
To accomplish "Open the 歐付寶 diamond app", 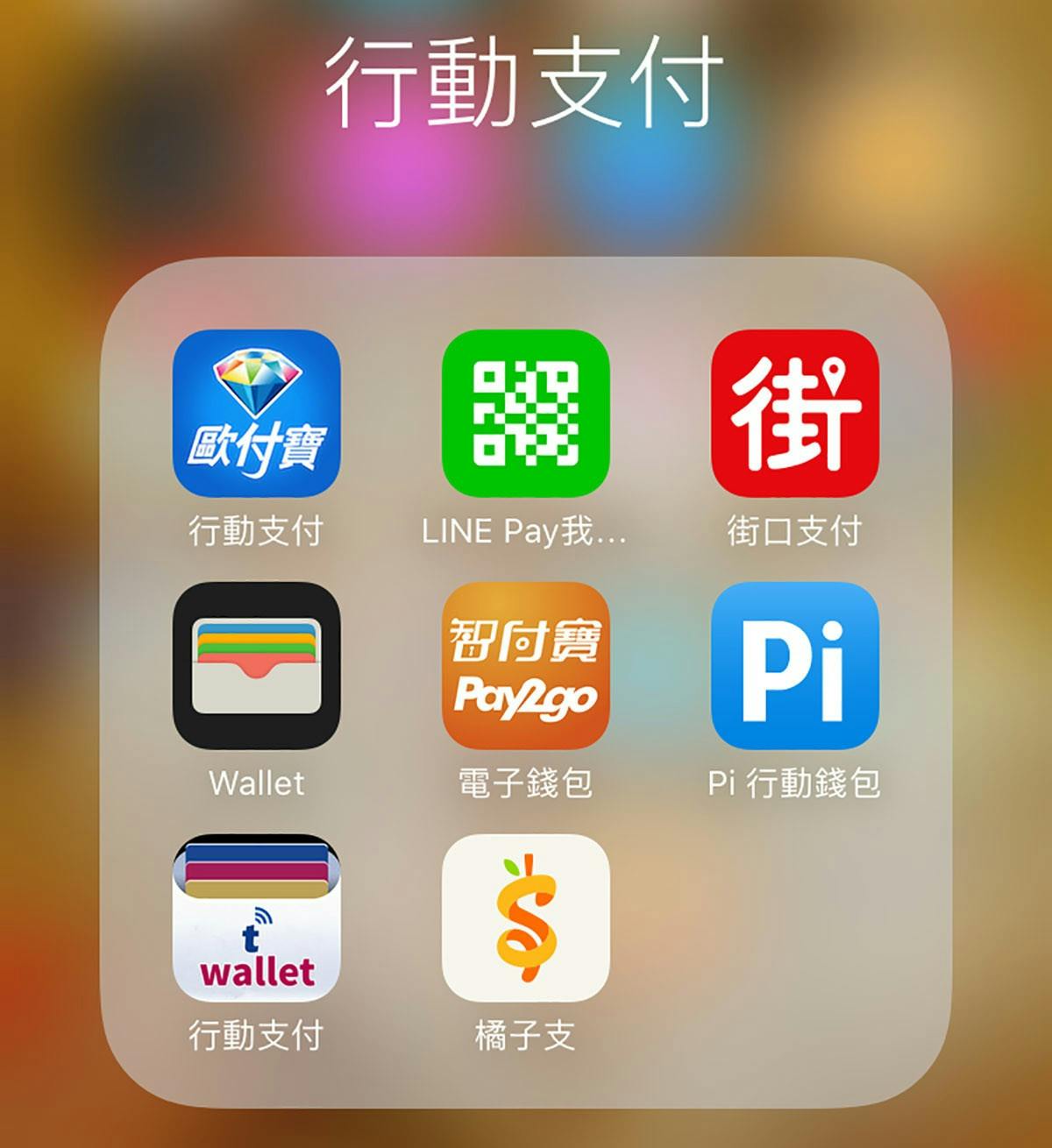I will 256,414.
